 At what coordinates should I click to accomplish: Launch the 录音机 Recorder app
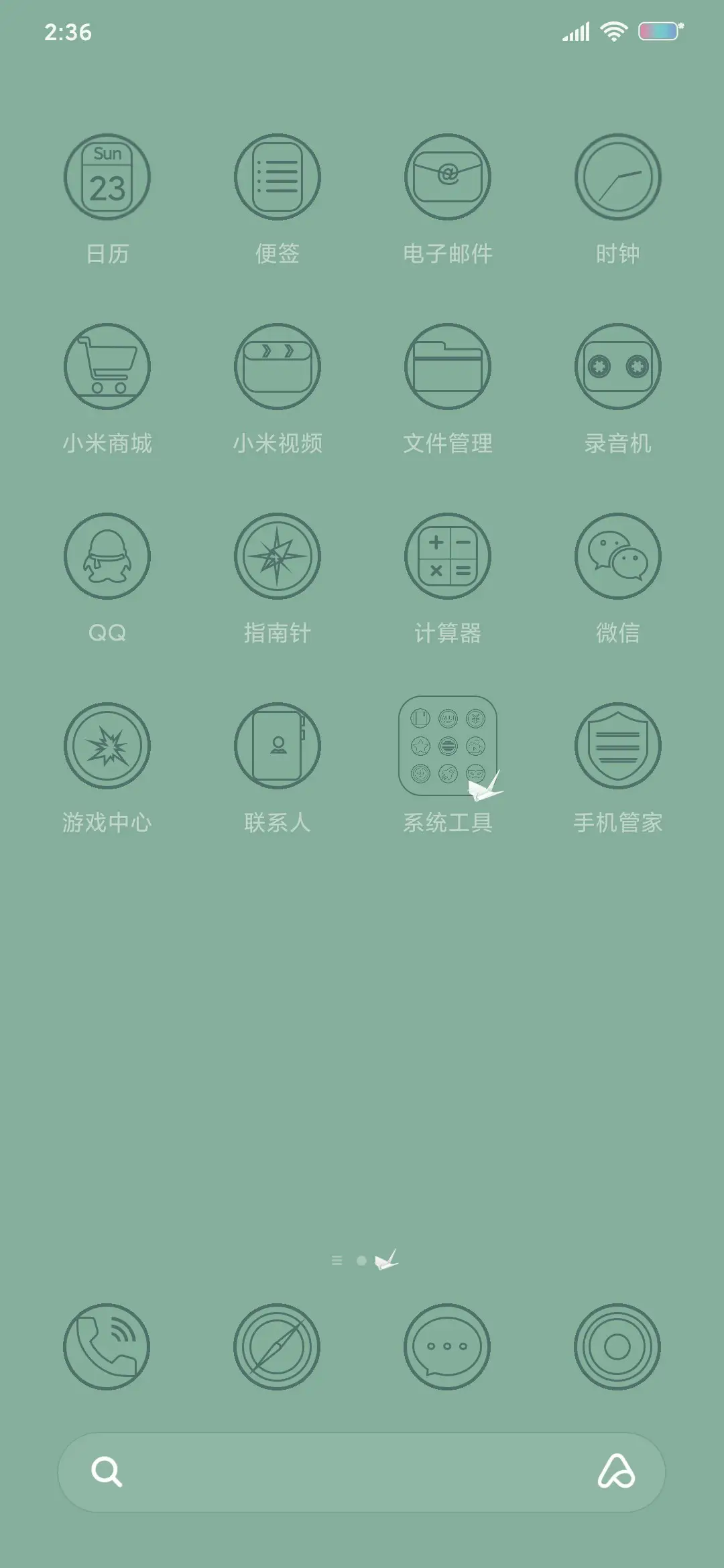click(617, 367)
